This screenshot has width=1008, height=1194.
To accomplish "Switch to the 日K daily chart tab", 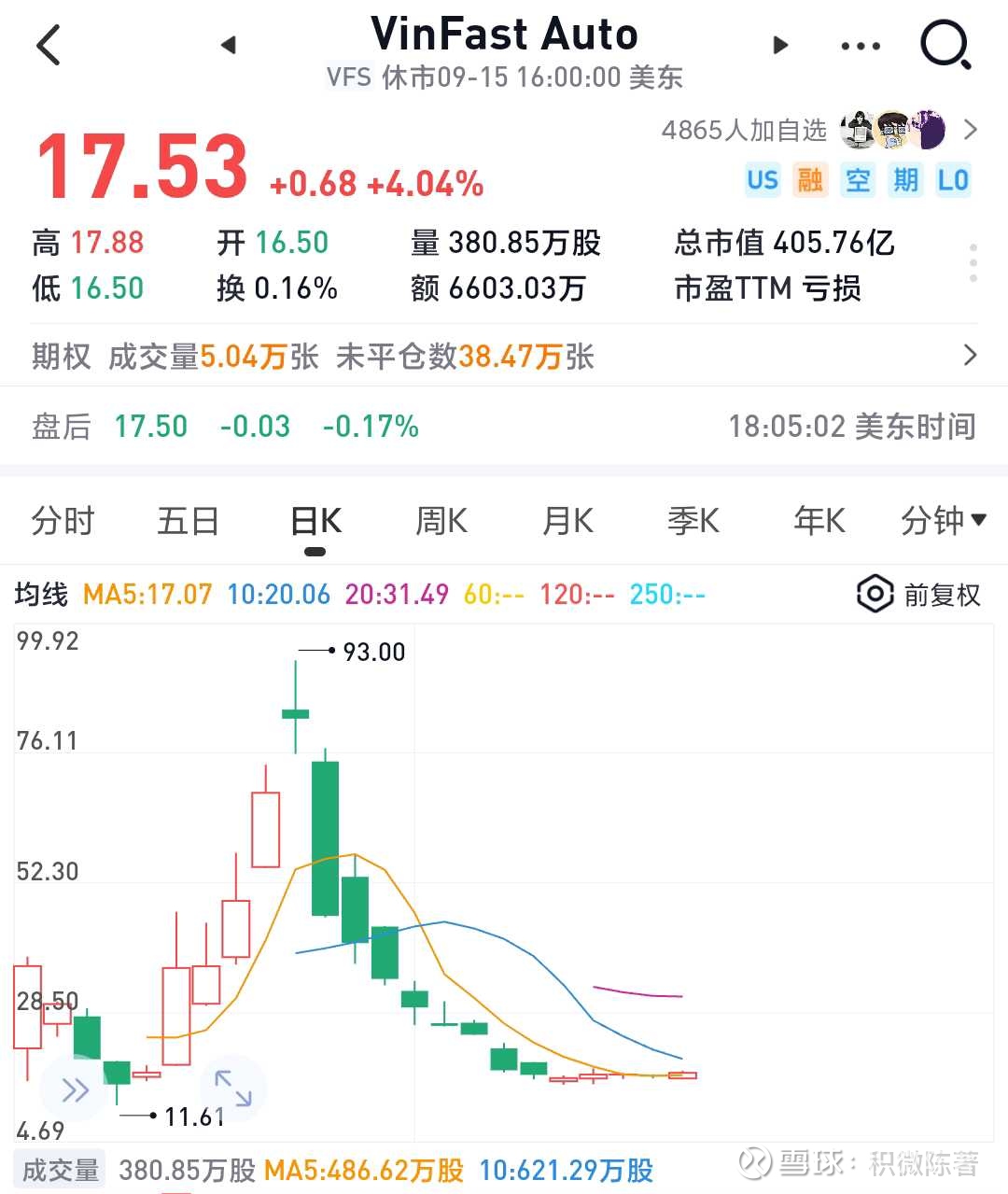I will click(x=315, y=520).
